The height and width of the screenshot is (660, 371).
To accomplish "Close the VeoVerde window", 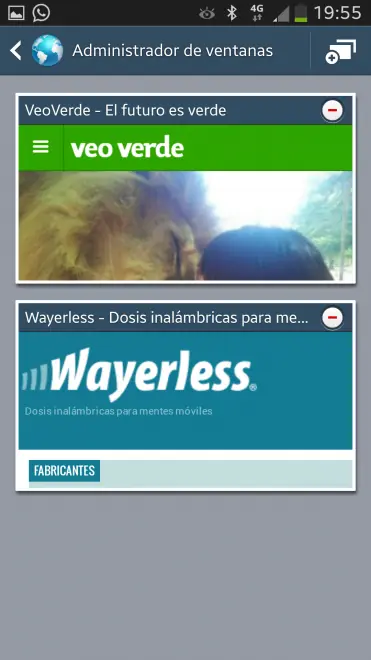I will pyautogui.click(x=332, y=111).
